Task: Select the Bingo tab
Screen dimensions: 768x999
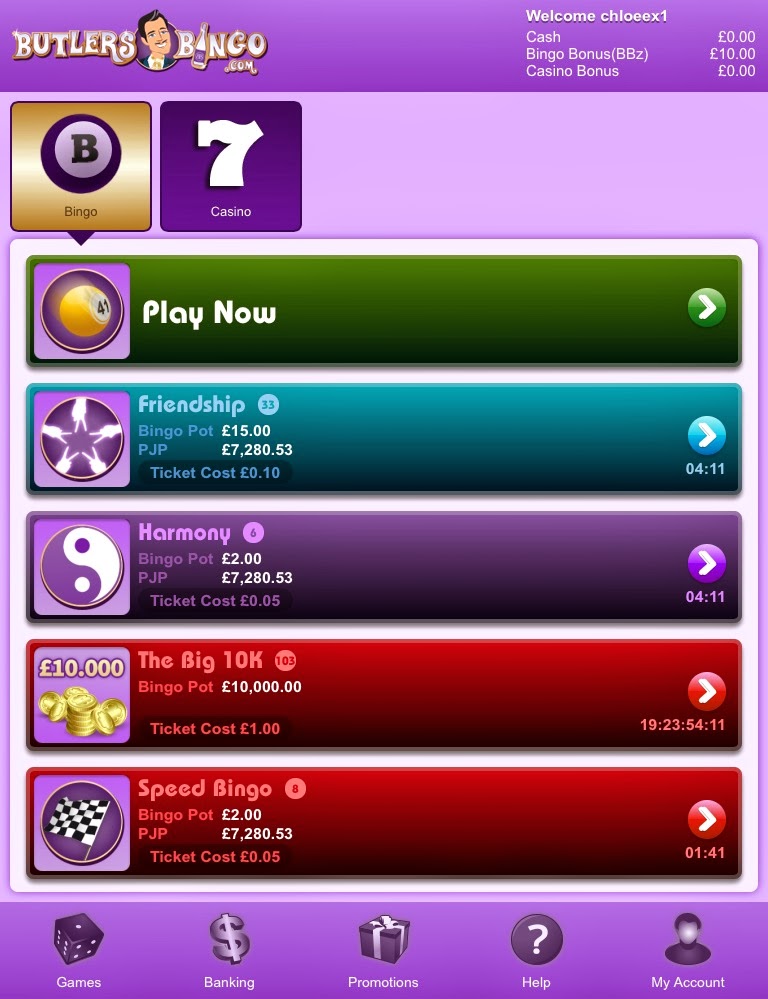Action: (81, 166)
